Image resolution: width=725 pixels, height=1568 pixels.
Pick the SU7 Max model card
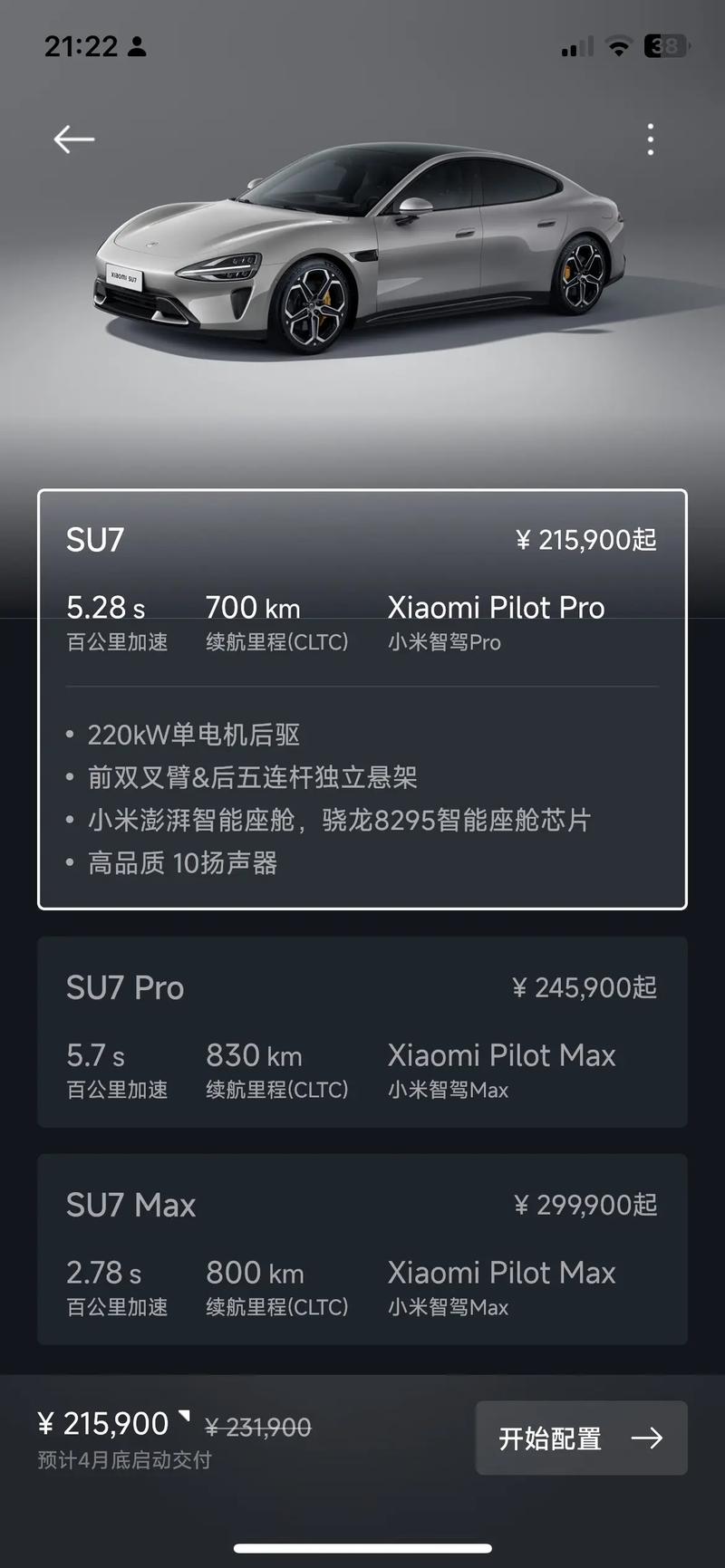click(362, 1249)
